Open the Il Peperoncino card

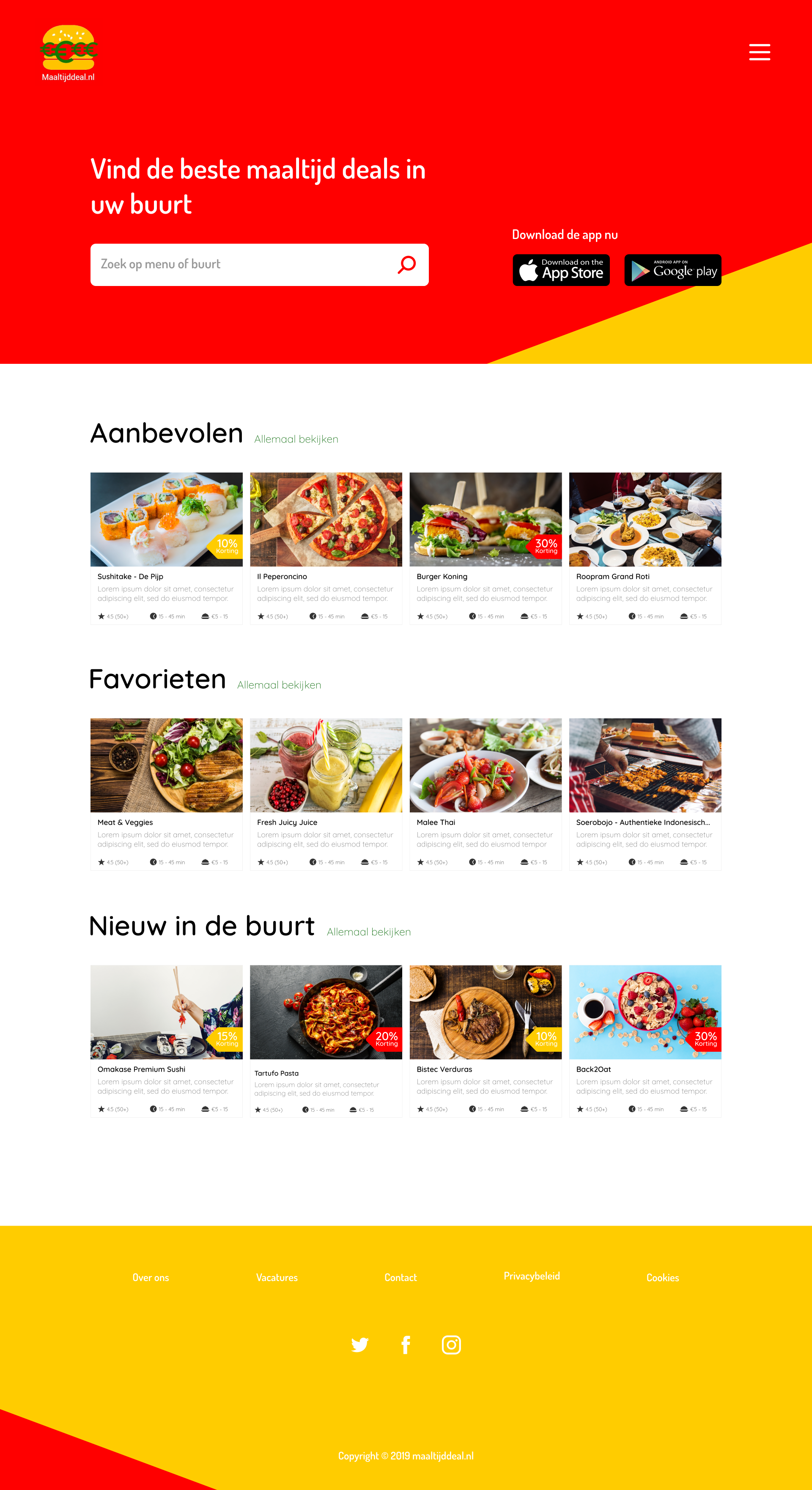click(x=326, y=548)
